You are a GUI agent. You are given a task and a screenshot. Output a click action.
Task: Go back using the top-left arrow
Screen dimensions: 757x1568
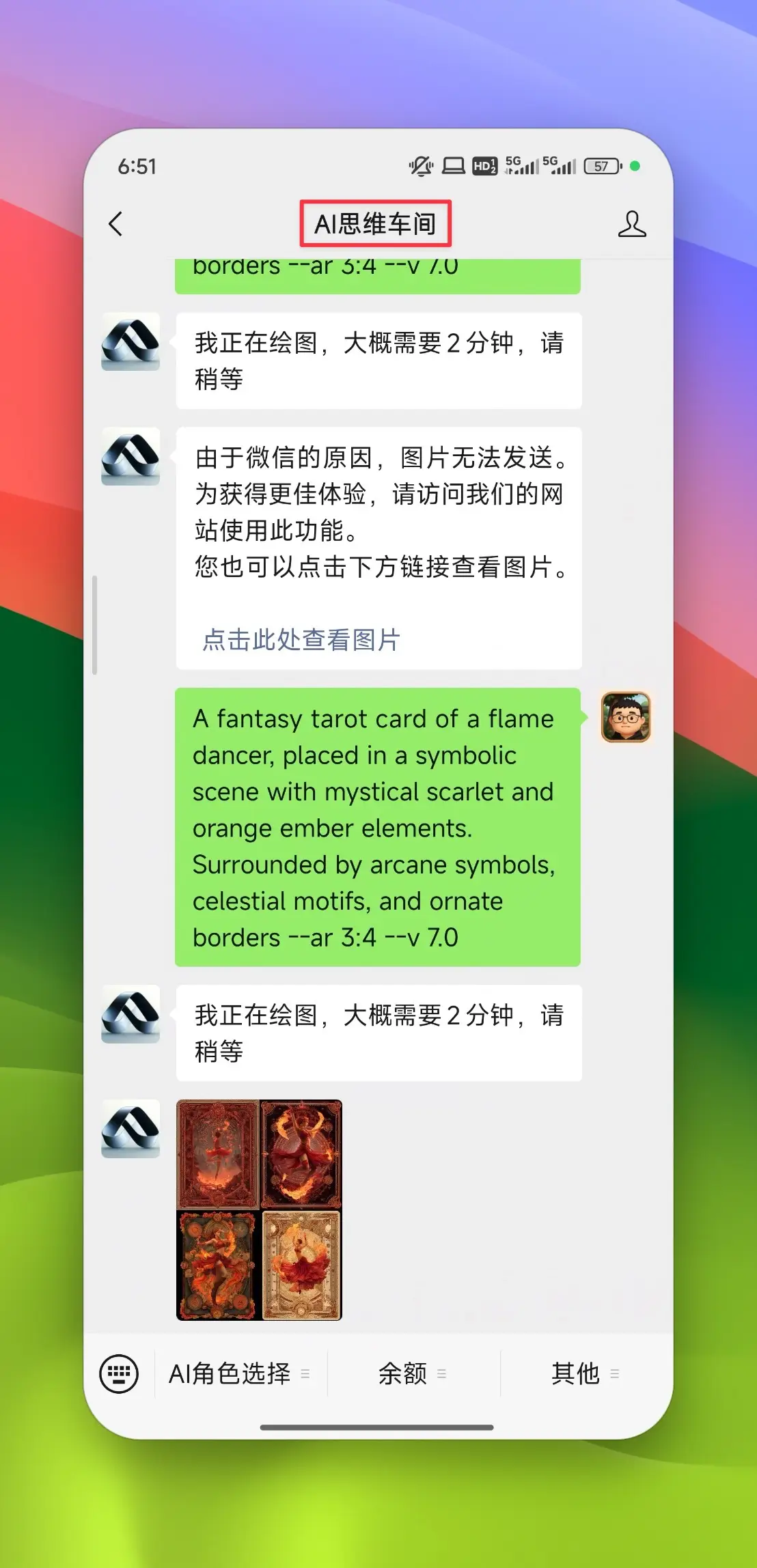pyautogui.click(x=116, y=223)
